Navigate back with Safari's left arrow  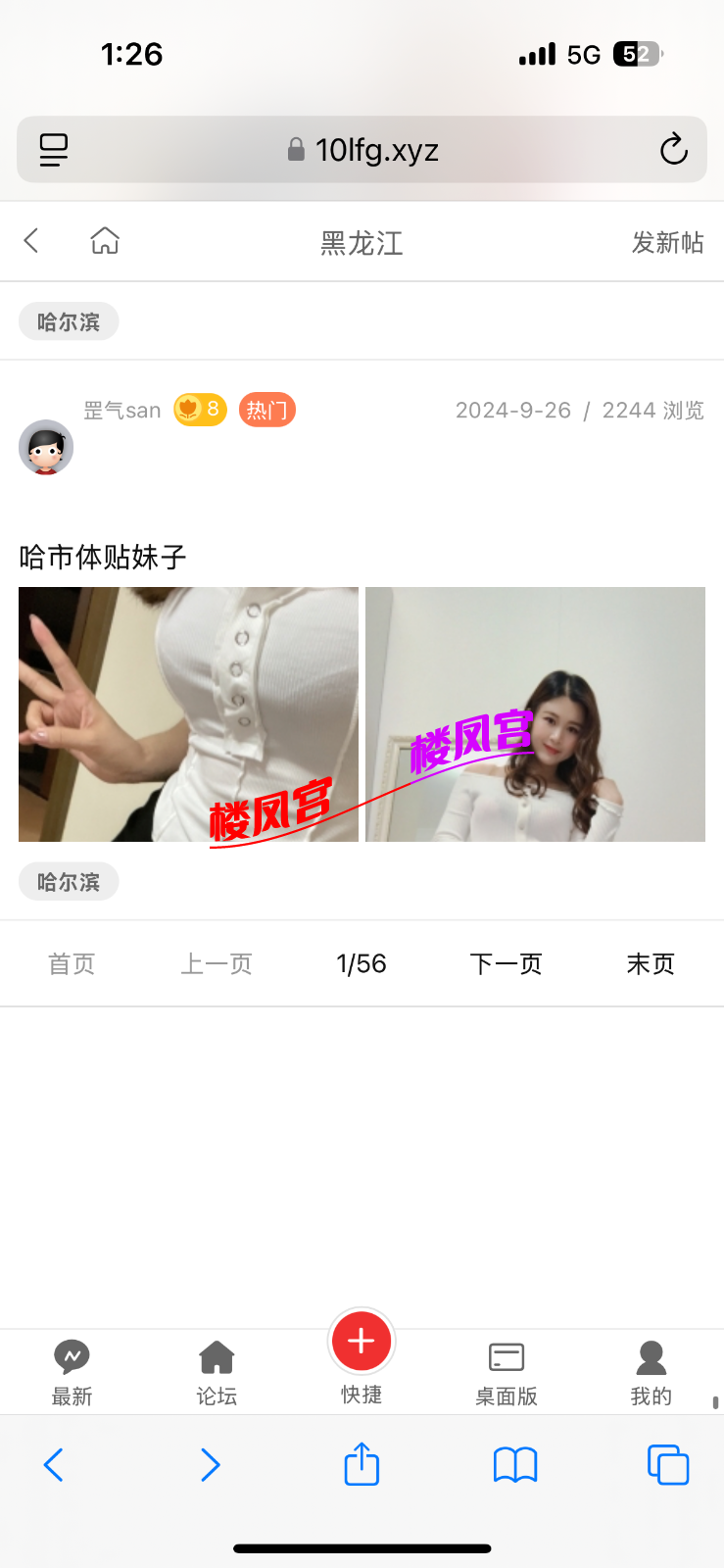(x=54, y=1464)
